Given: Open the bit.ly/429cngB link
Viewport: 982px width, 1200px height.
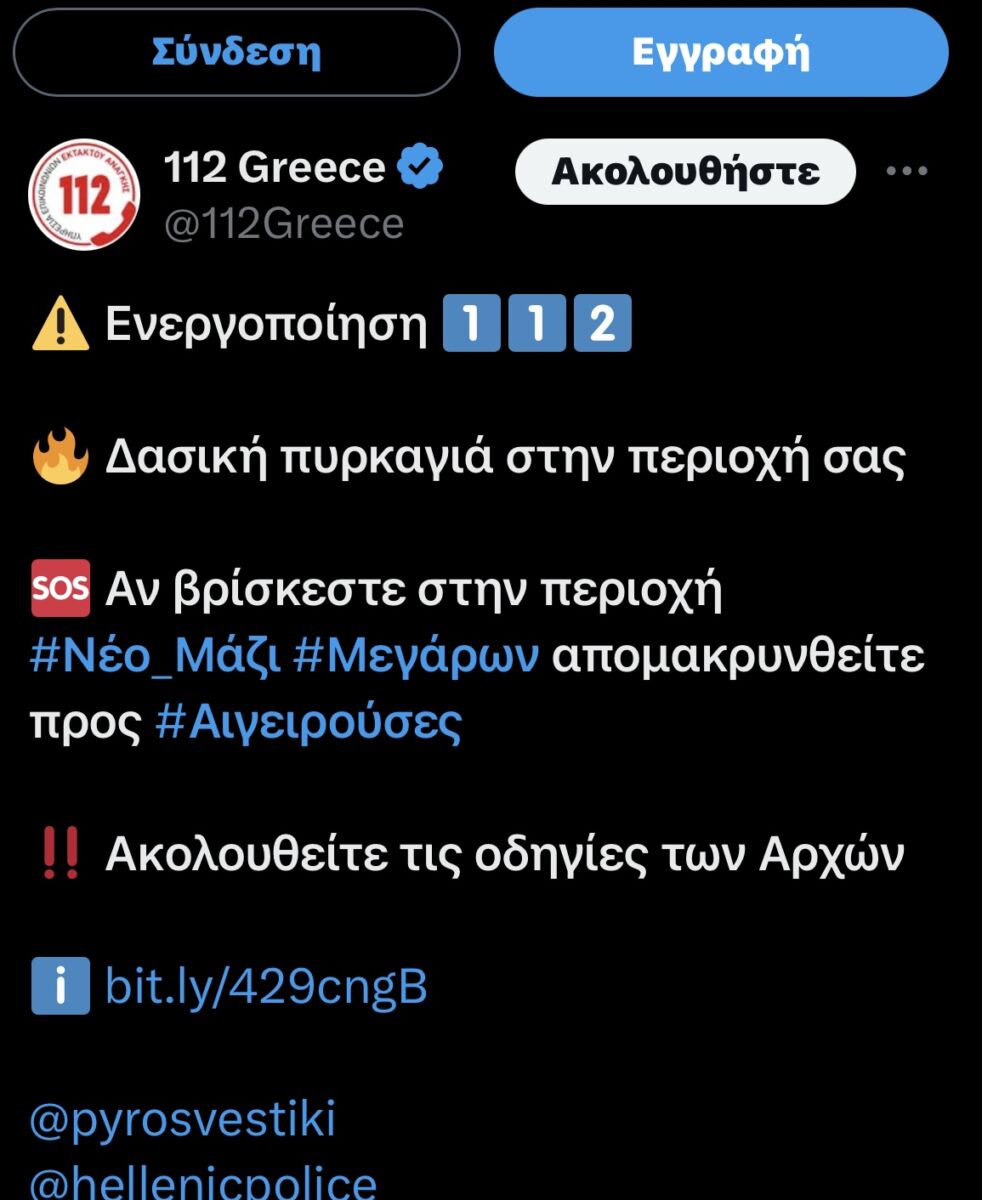Looking at the screenshot, I should (266, 987).
